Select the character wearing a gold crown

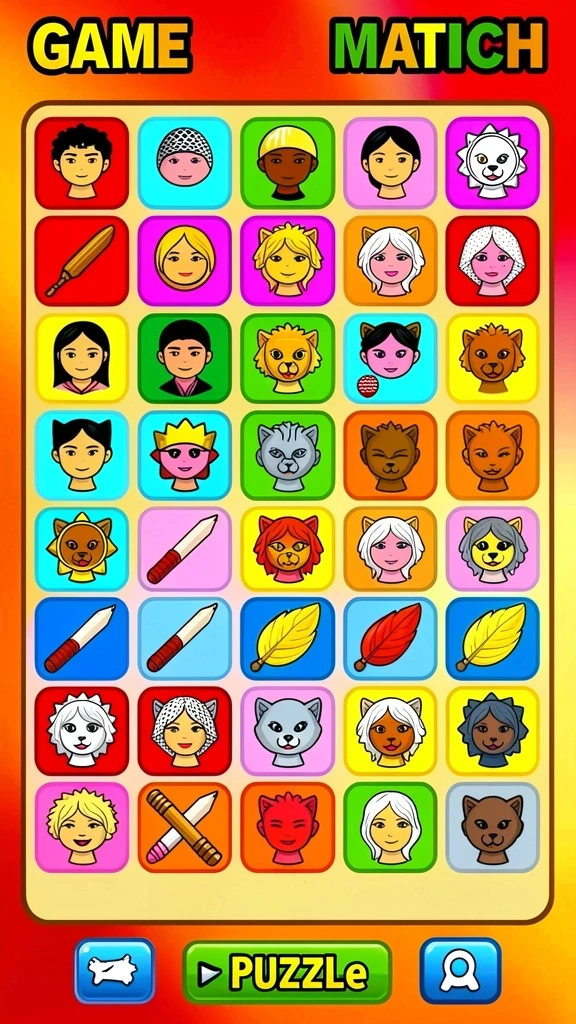click(x=184, y=455)
